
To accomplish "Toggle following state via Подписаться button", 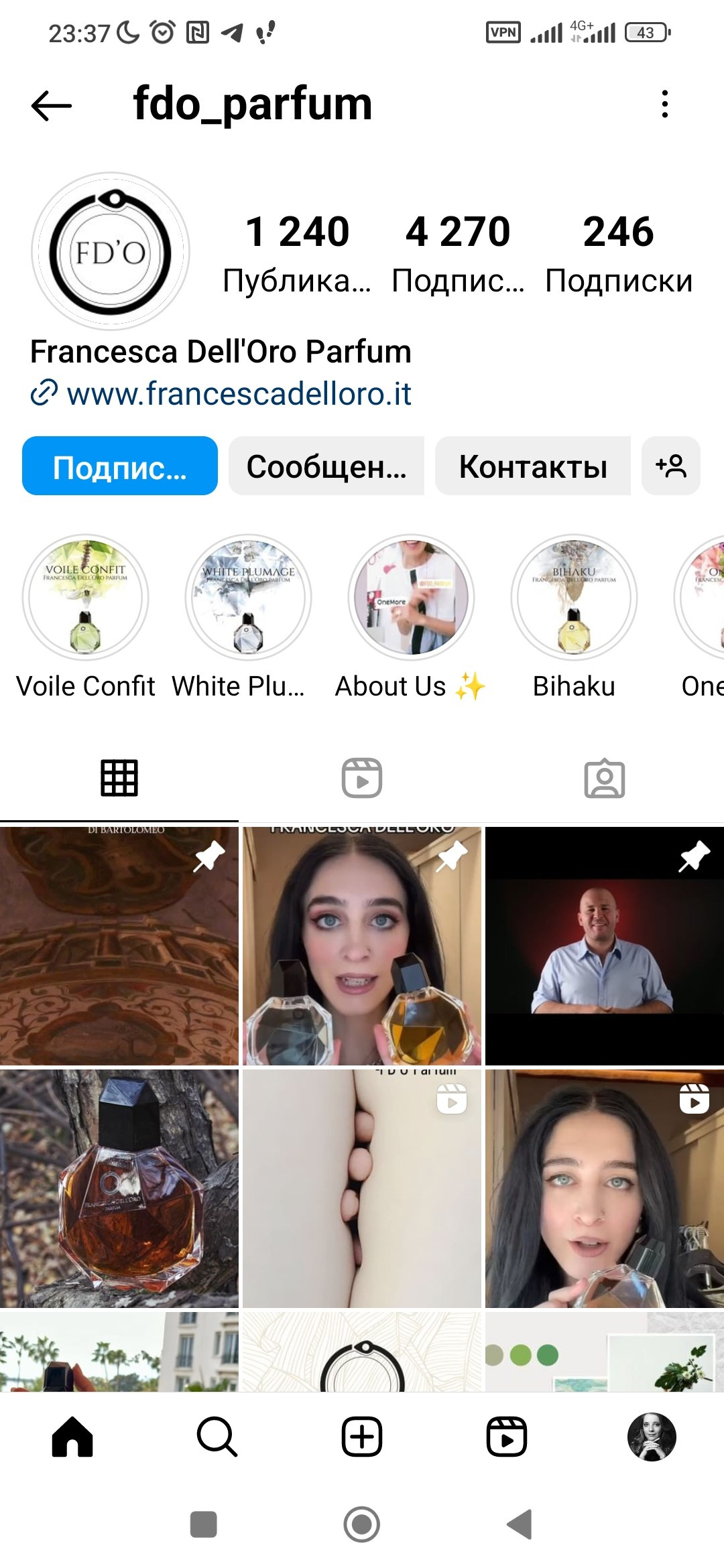I will point(119,467).
